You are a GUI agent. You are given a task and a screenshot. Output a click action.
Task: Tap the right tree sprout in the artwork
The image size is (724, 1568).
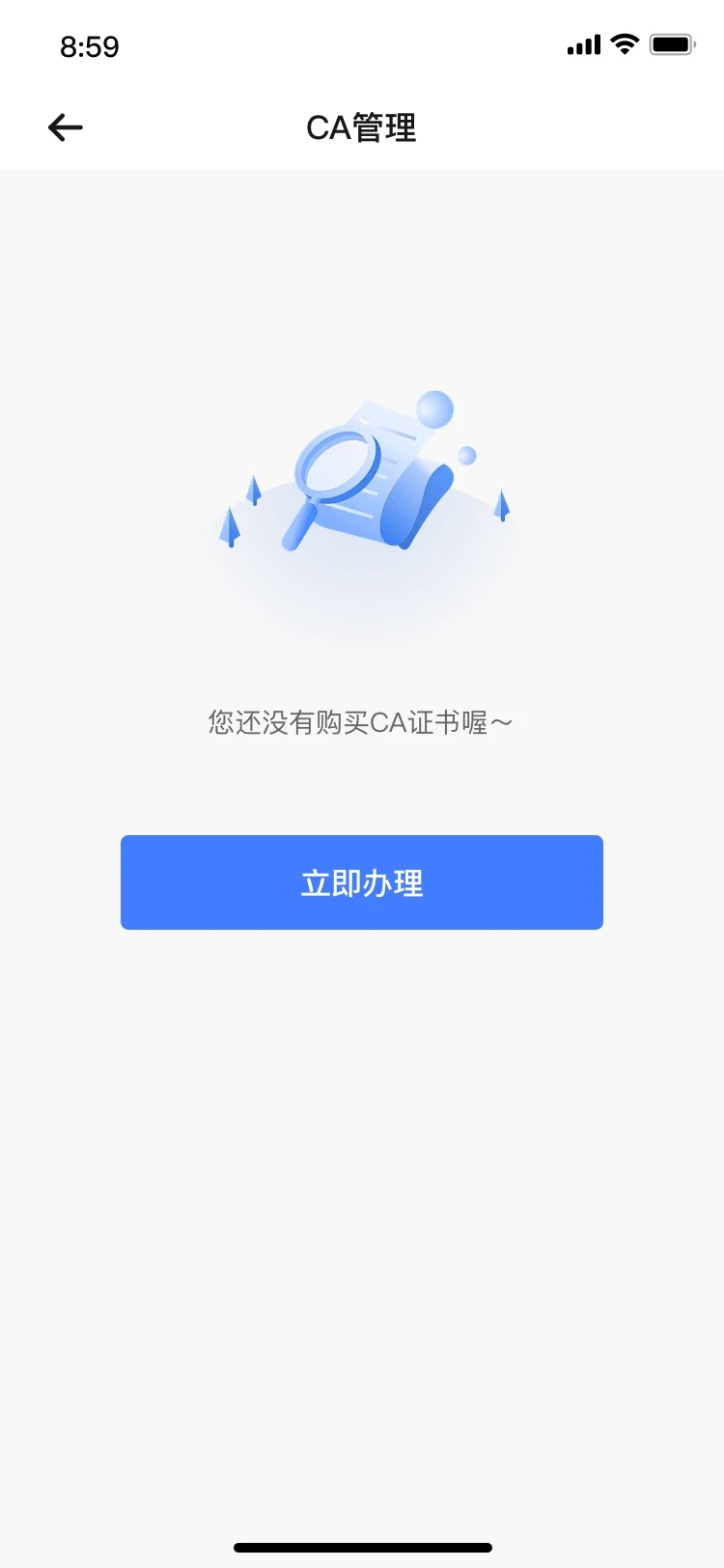click(500, 505)
